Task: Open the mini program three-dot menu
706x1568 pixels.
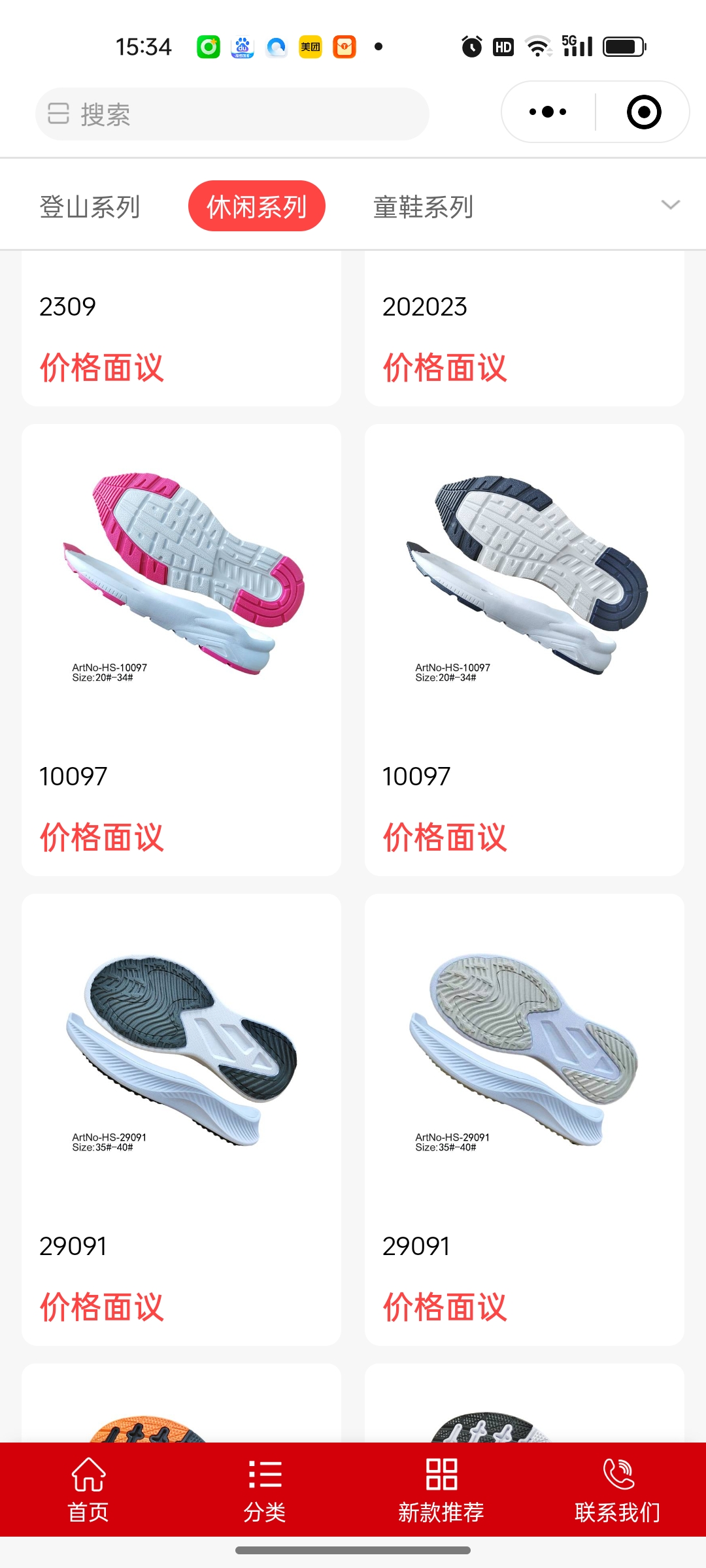Action: [x=548, y=112]
